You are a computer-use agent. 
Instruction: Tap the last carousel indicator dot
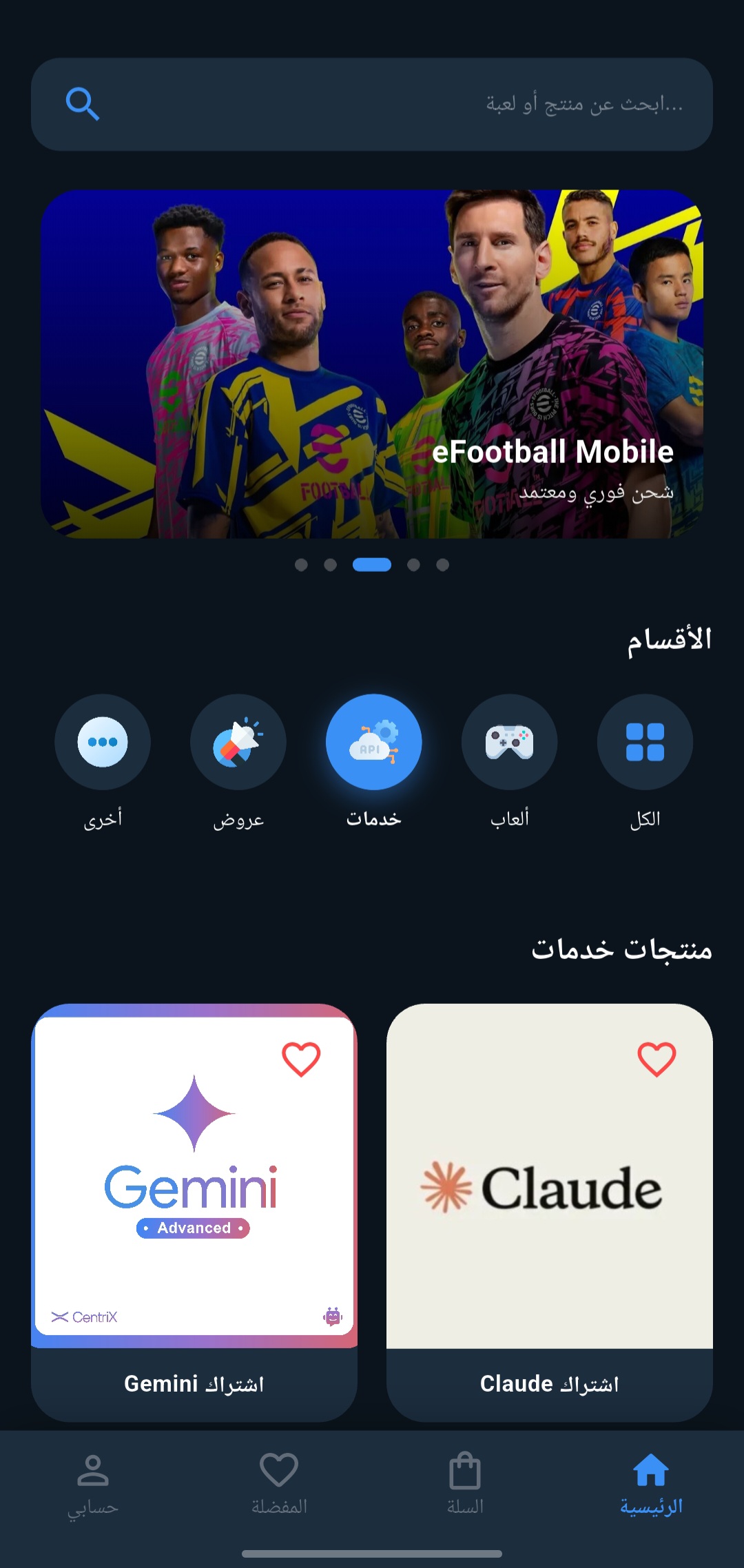(x=444, y=564)
